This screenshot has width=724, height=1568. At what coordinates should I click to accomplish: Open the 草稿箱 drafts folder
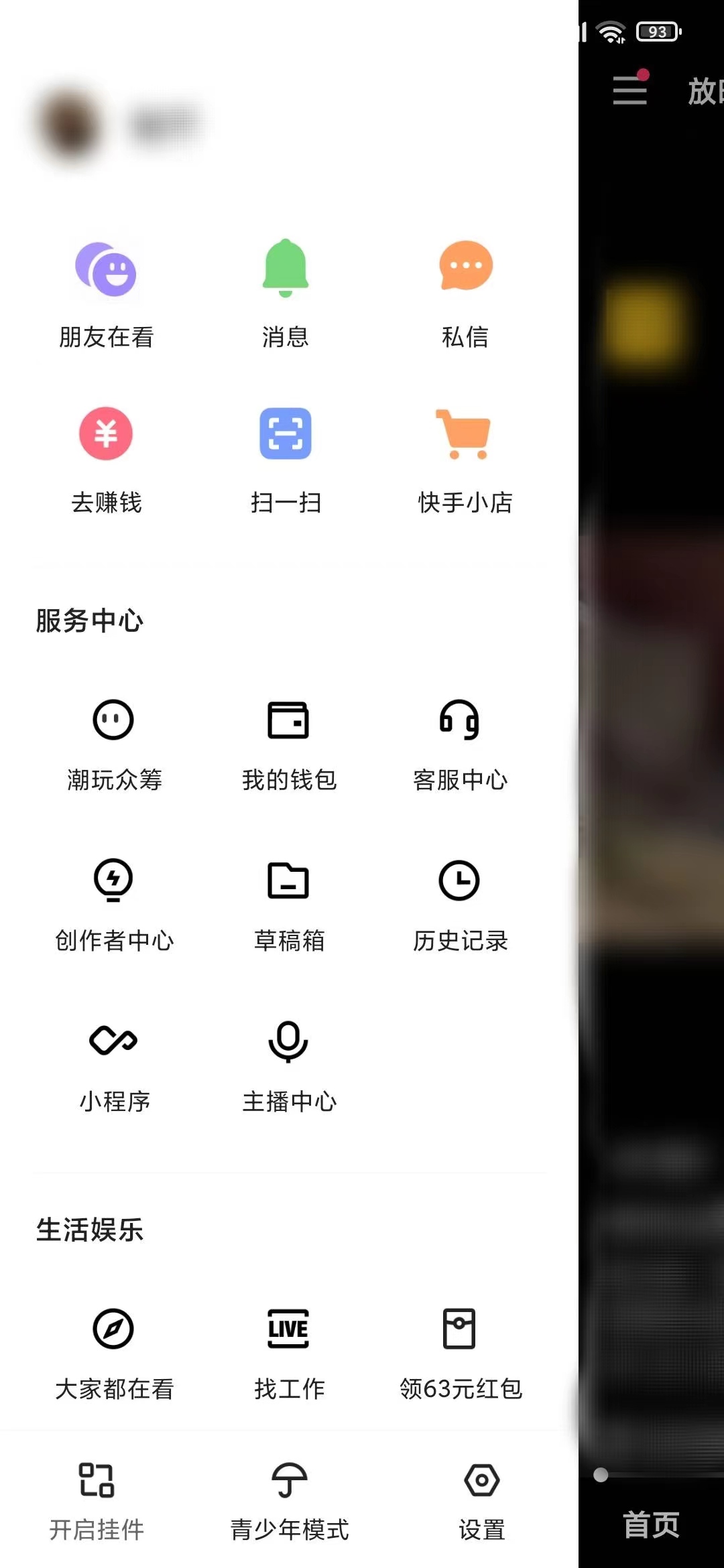(289, 905)
